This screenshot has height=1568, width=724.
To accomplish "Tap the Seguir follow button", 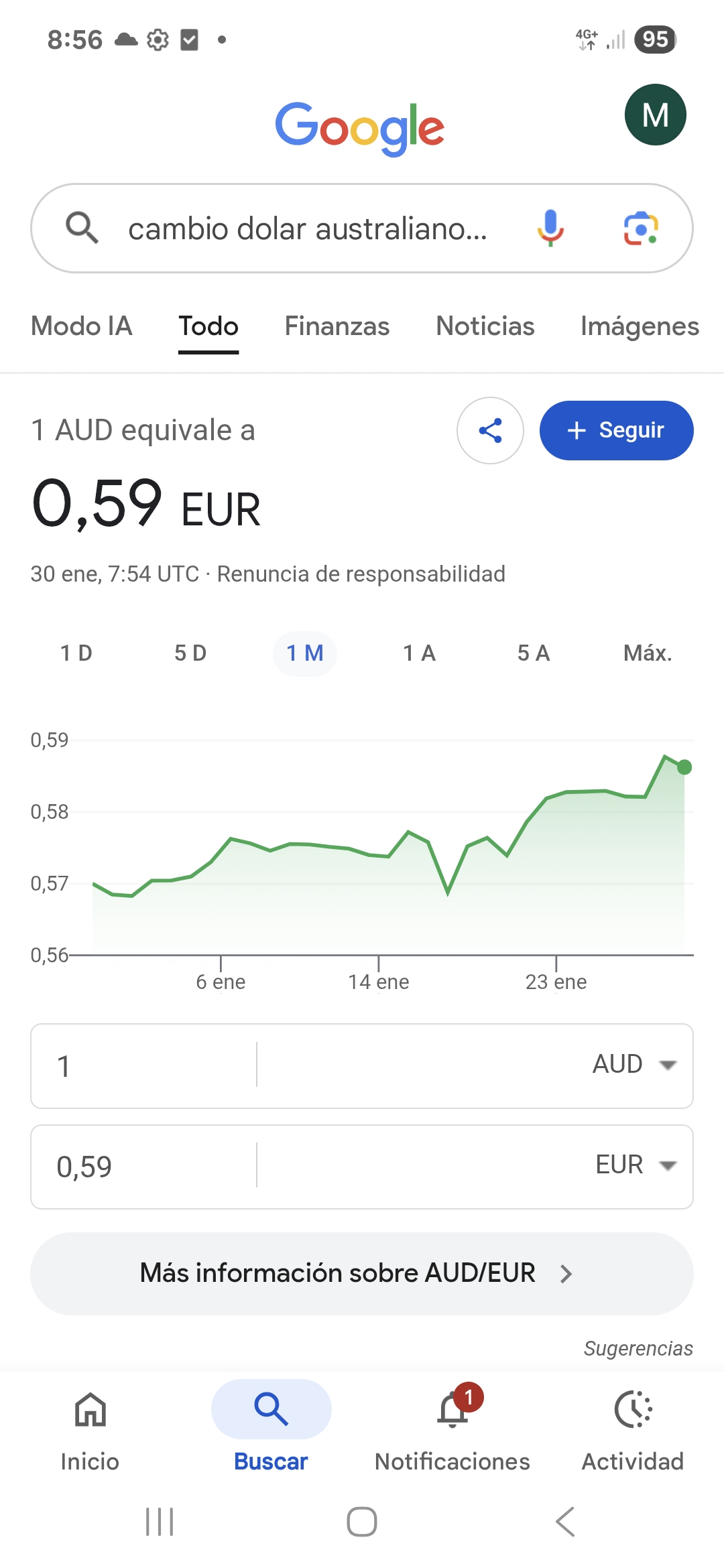I will [616, 430].
